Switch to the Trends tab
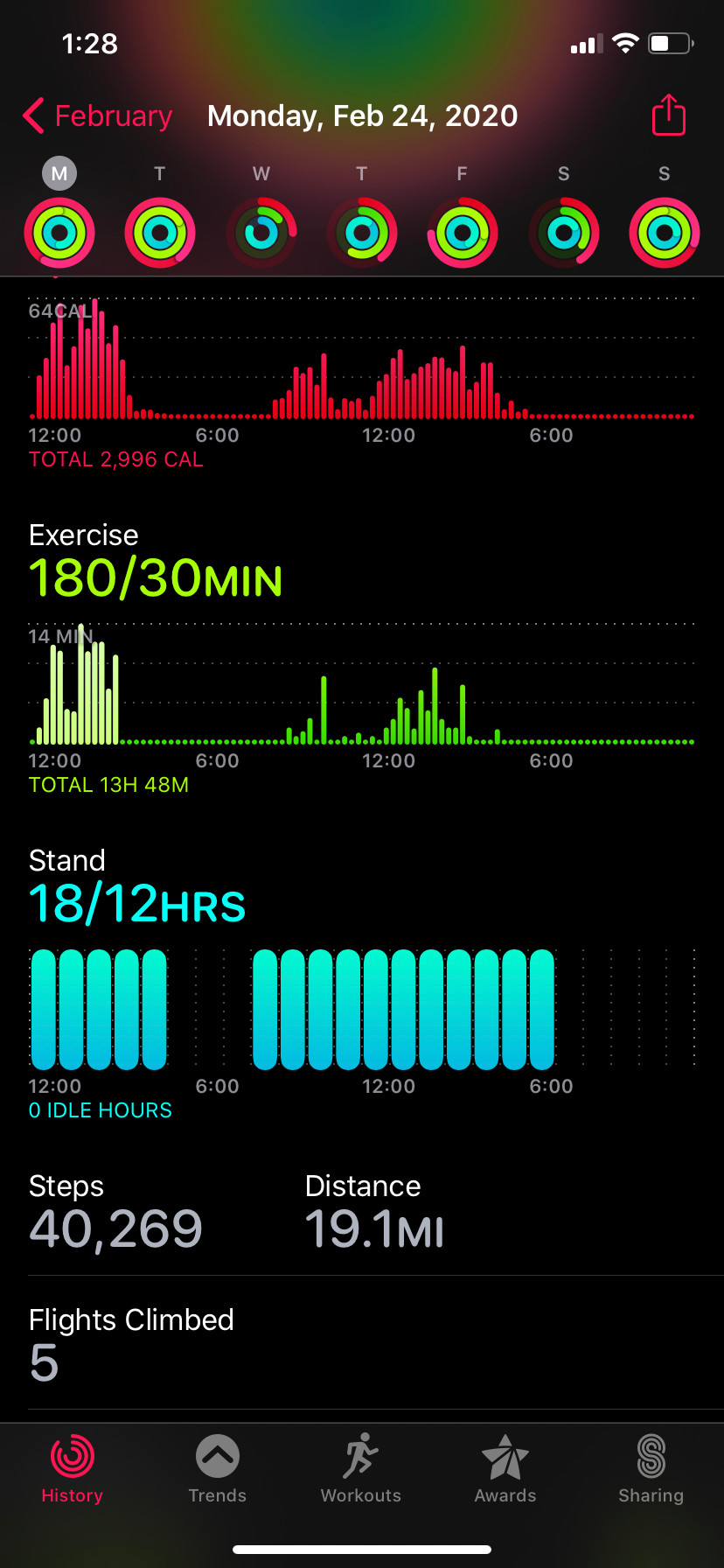Image resolution: width=724 pixels, height=1568 pixels. 218,1470
